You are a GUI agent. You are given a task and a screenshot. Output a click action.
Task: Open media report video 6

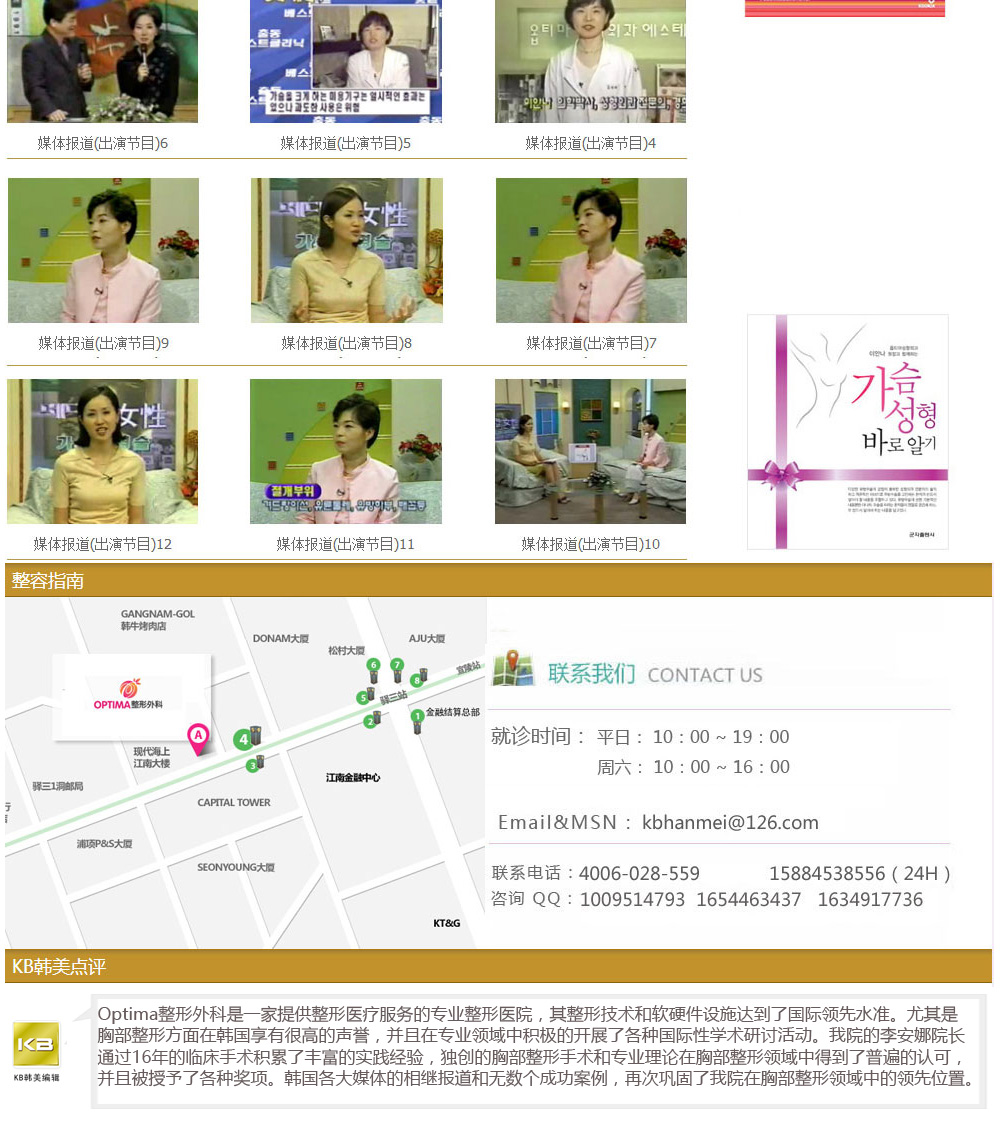[x=102, y=61]
